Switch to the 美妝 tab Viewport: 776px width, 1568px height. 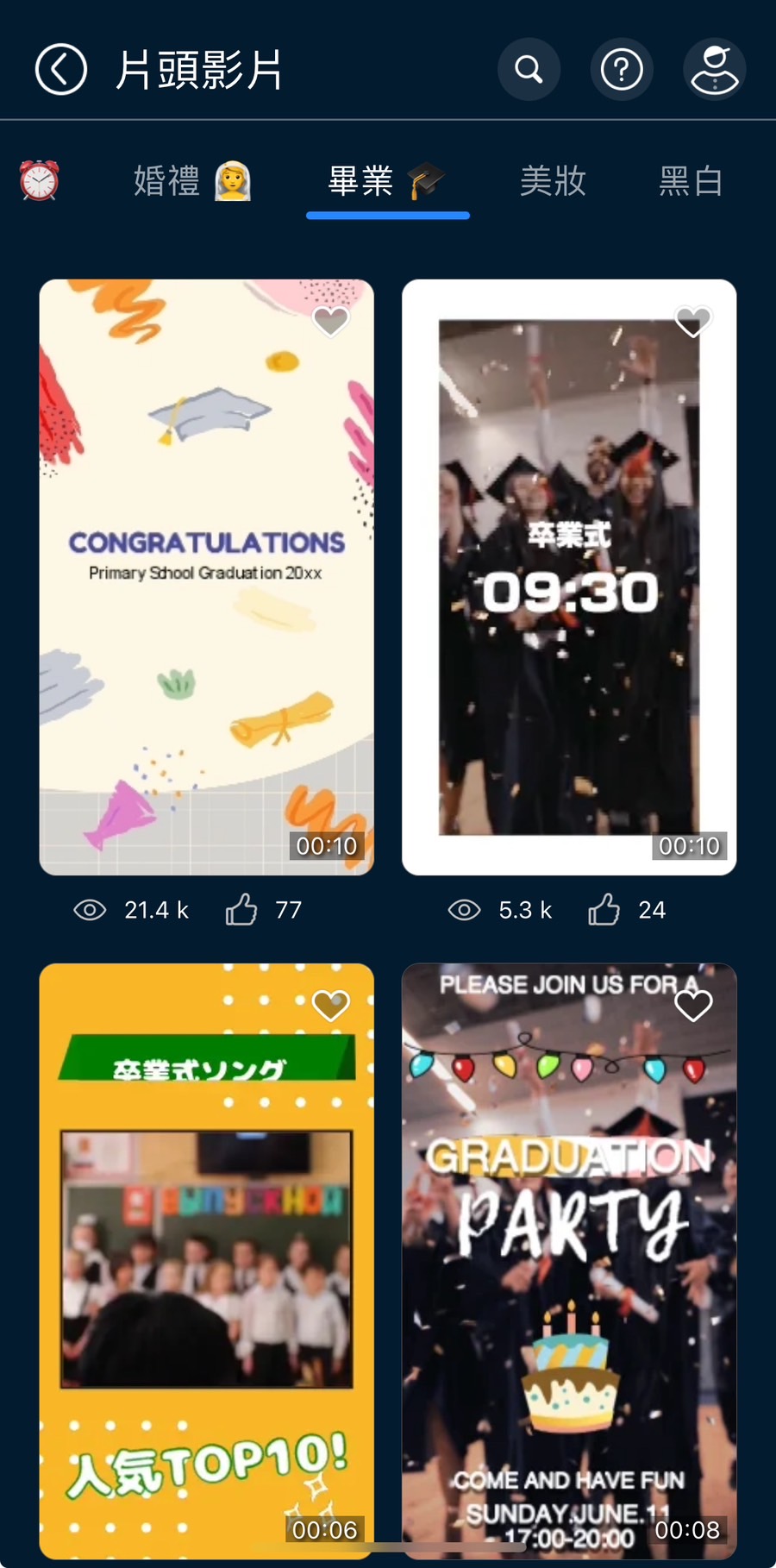click(553, 181)
